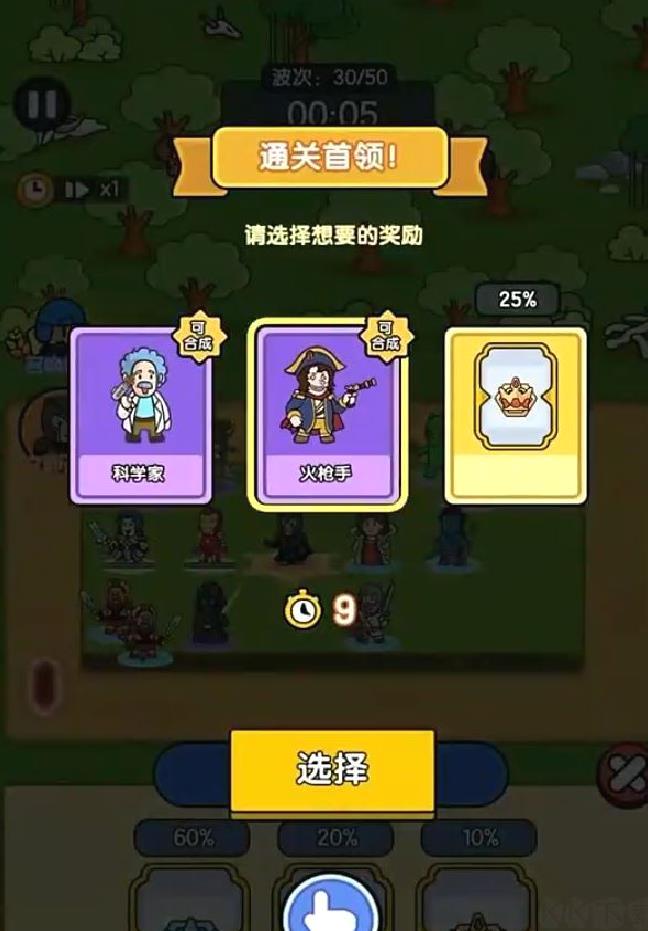Select the 科学家 reward card

pyautogui.click(x=139, y=415)
